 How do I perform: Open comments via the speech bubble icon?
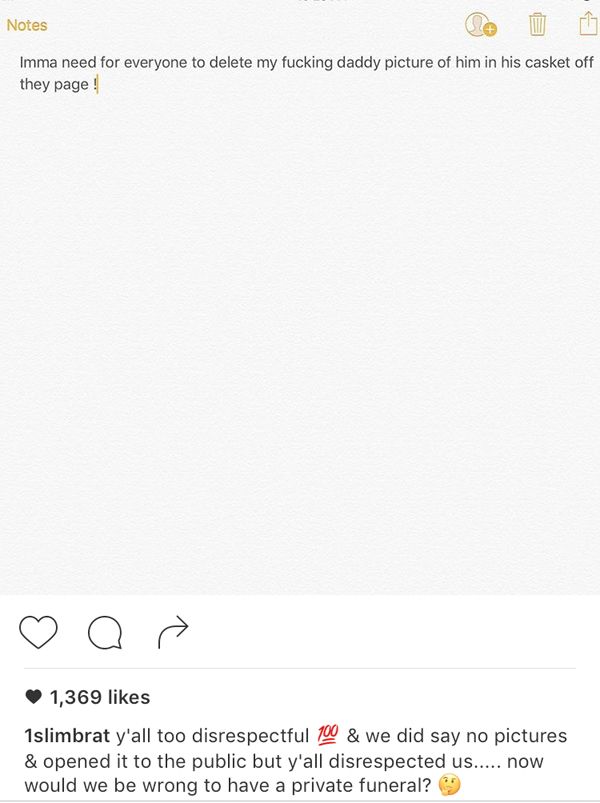(x=105, y=632)
